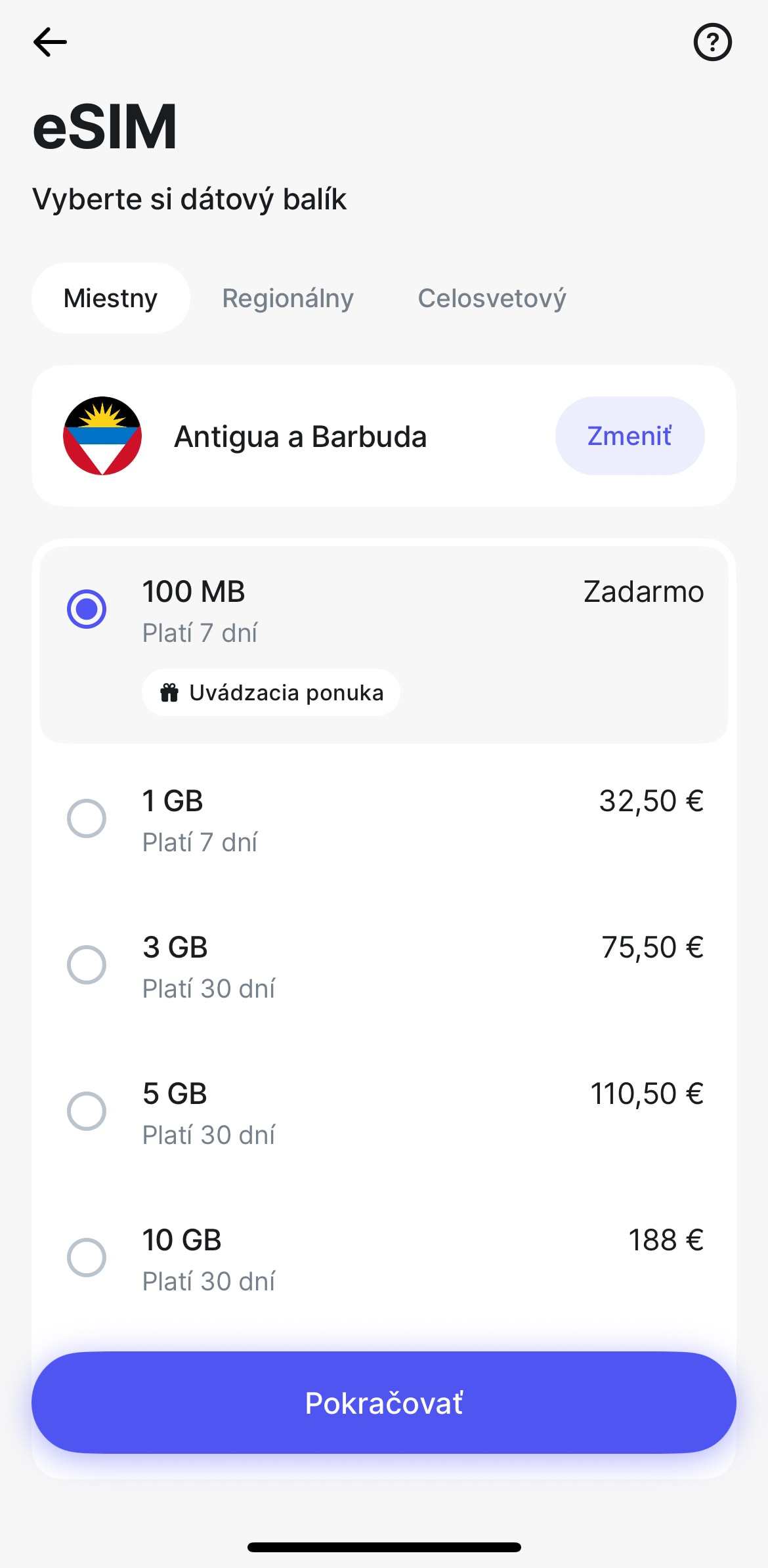Pick the 3 GB plan for 75,50 €
Image resolution: width=768 pixels, height=1568 pixels.
click(x=384, y=967)
